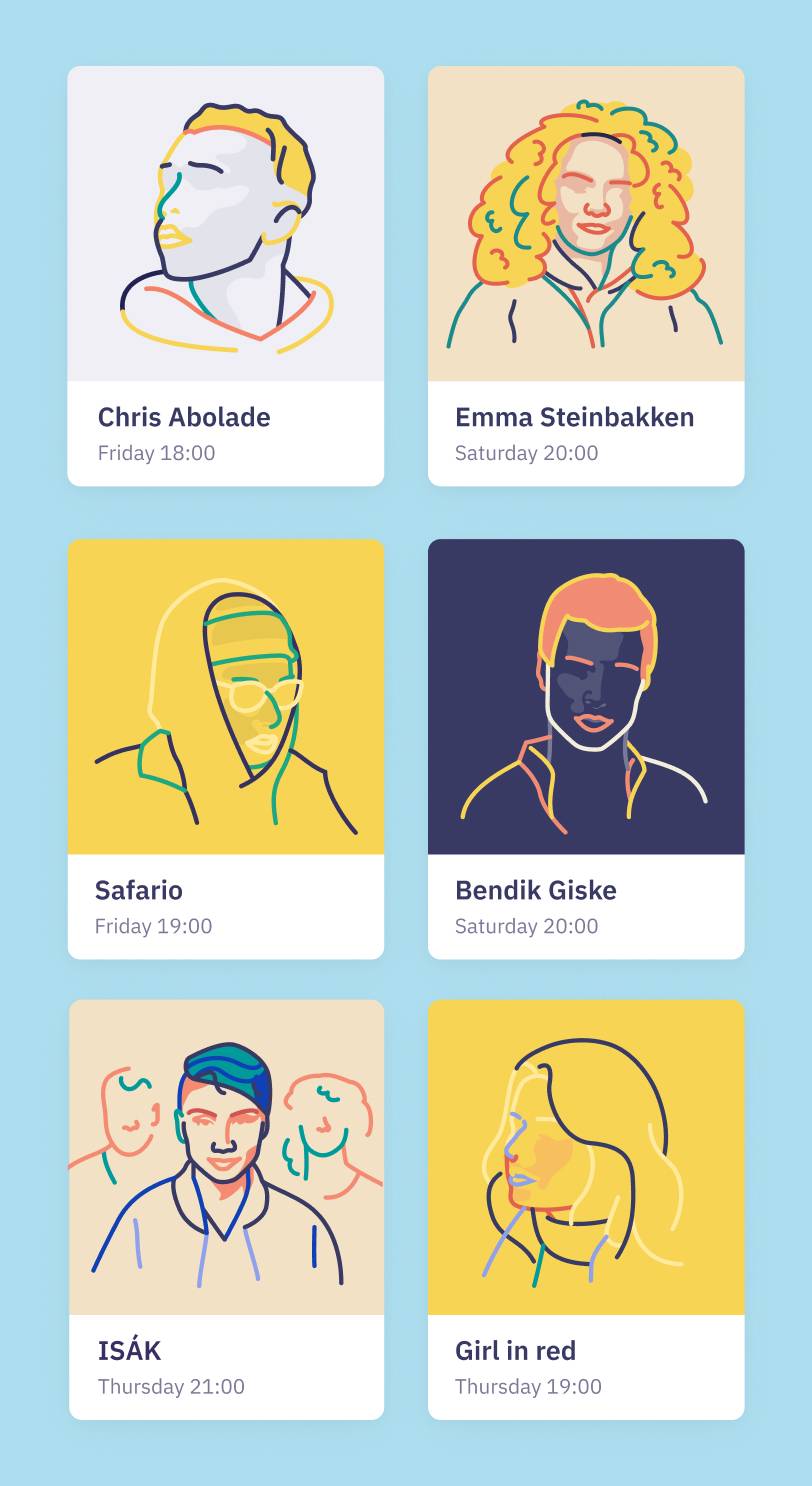Select the Safario card
The width and height of the screenshot is (812, 1486).
[x=225, y=748]
